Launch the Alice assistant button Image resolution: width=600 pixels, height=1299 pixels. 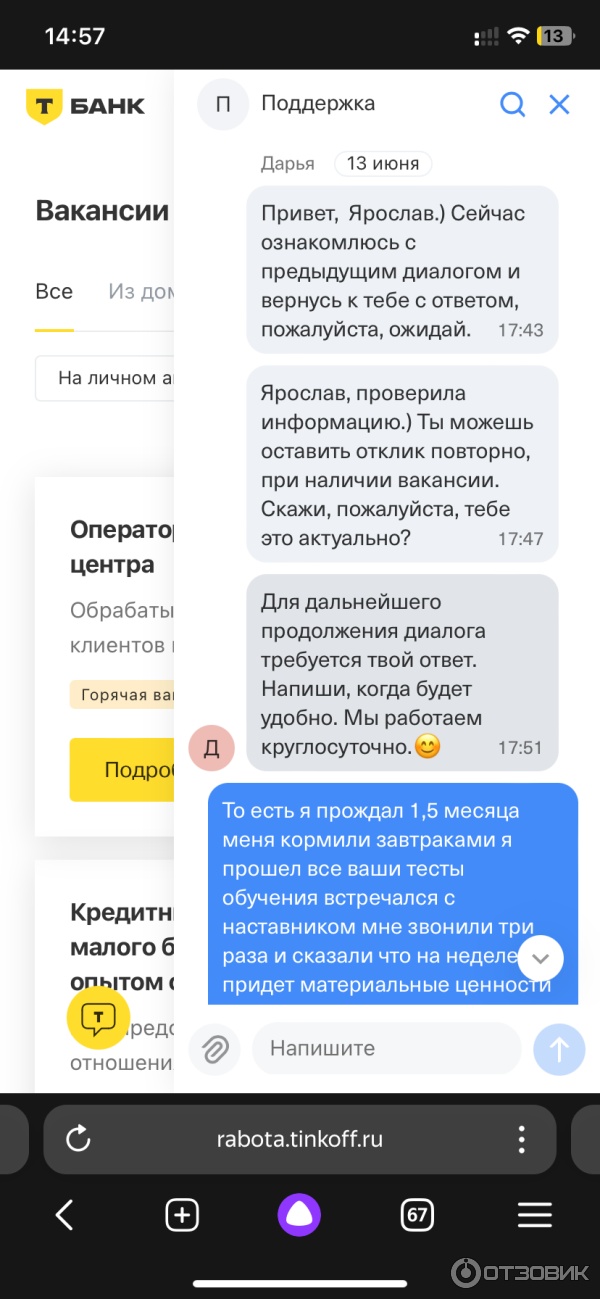[300, 1215]
